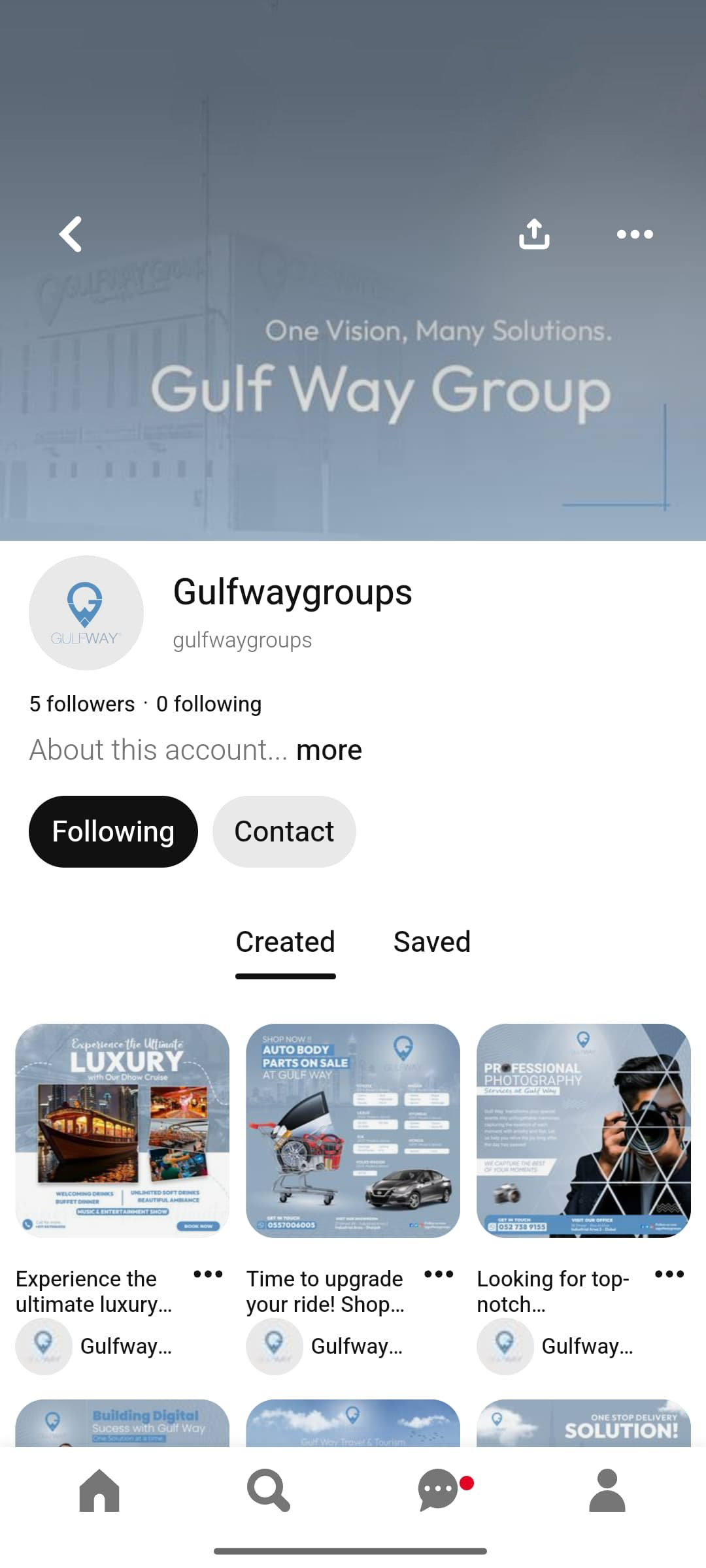Open the Professional Photography pin
The height and width of the screenshot is (1568, 706).
pyautogui.click(x=583, y=1130)
